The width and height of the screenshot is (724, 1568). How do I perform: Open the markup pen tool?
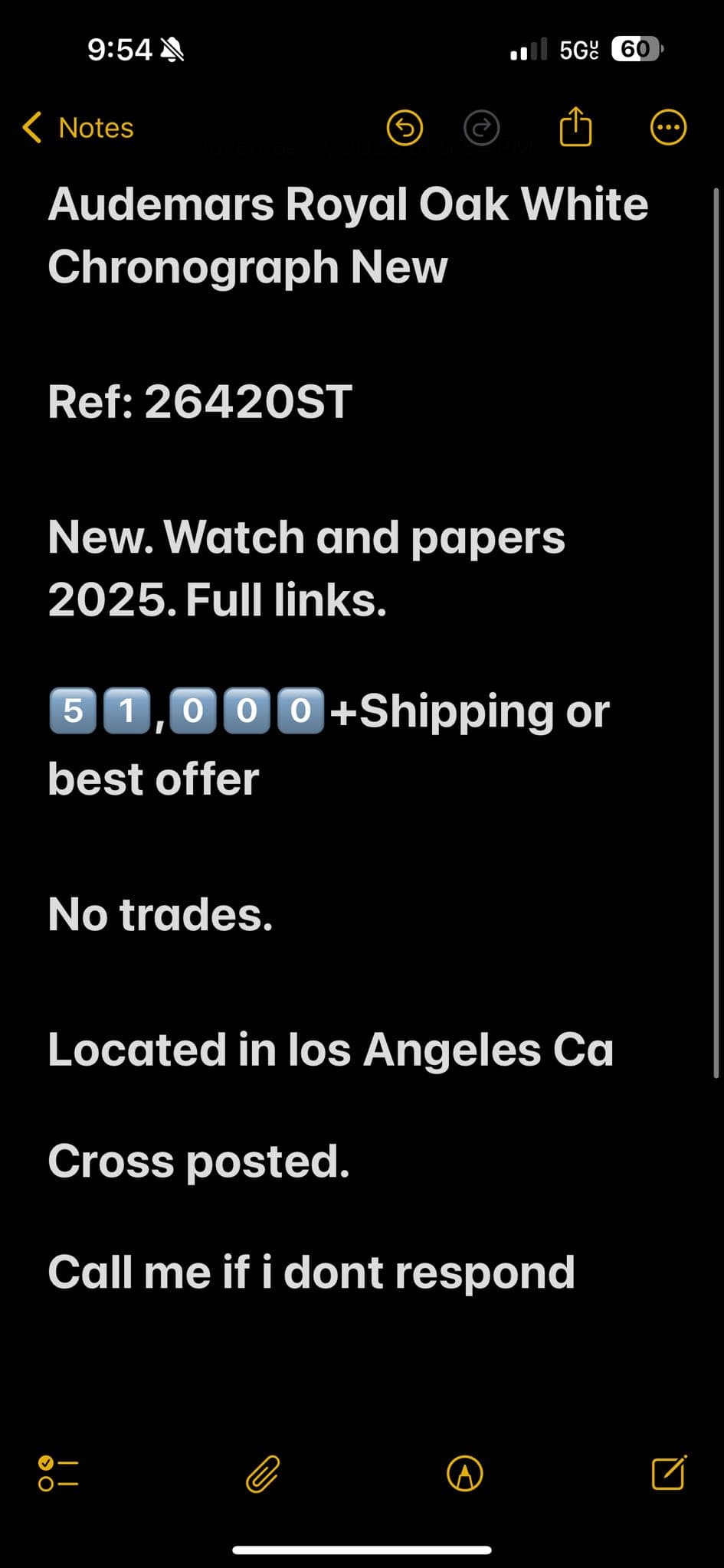(x=465, y=1473)
